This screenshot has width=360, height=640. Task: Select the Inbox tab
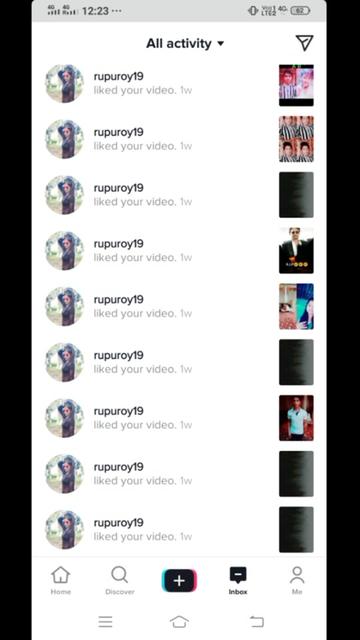238,580
